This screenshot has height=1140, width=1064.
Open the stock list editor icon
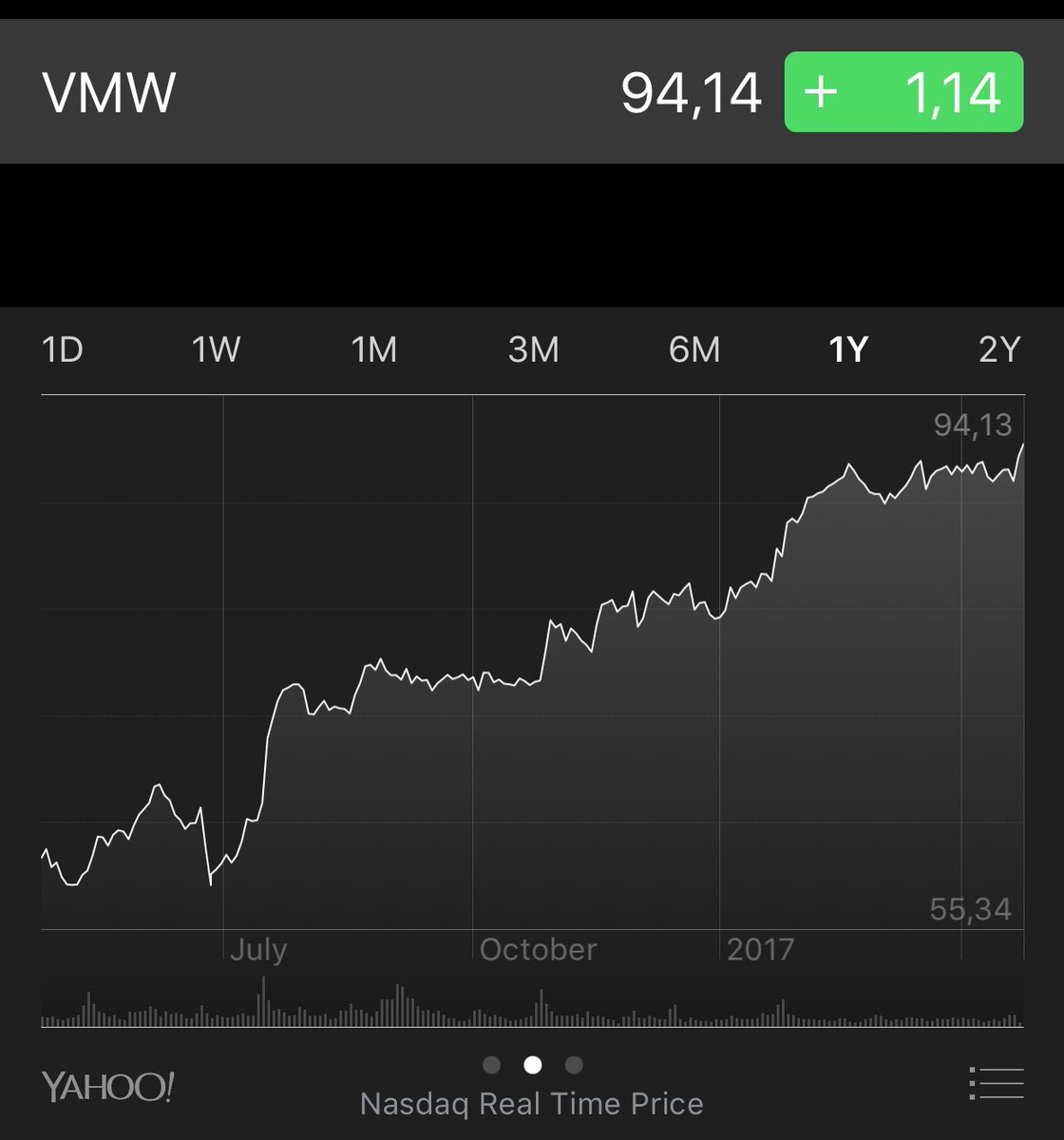point(997,1083)
